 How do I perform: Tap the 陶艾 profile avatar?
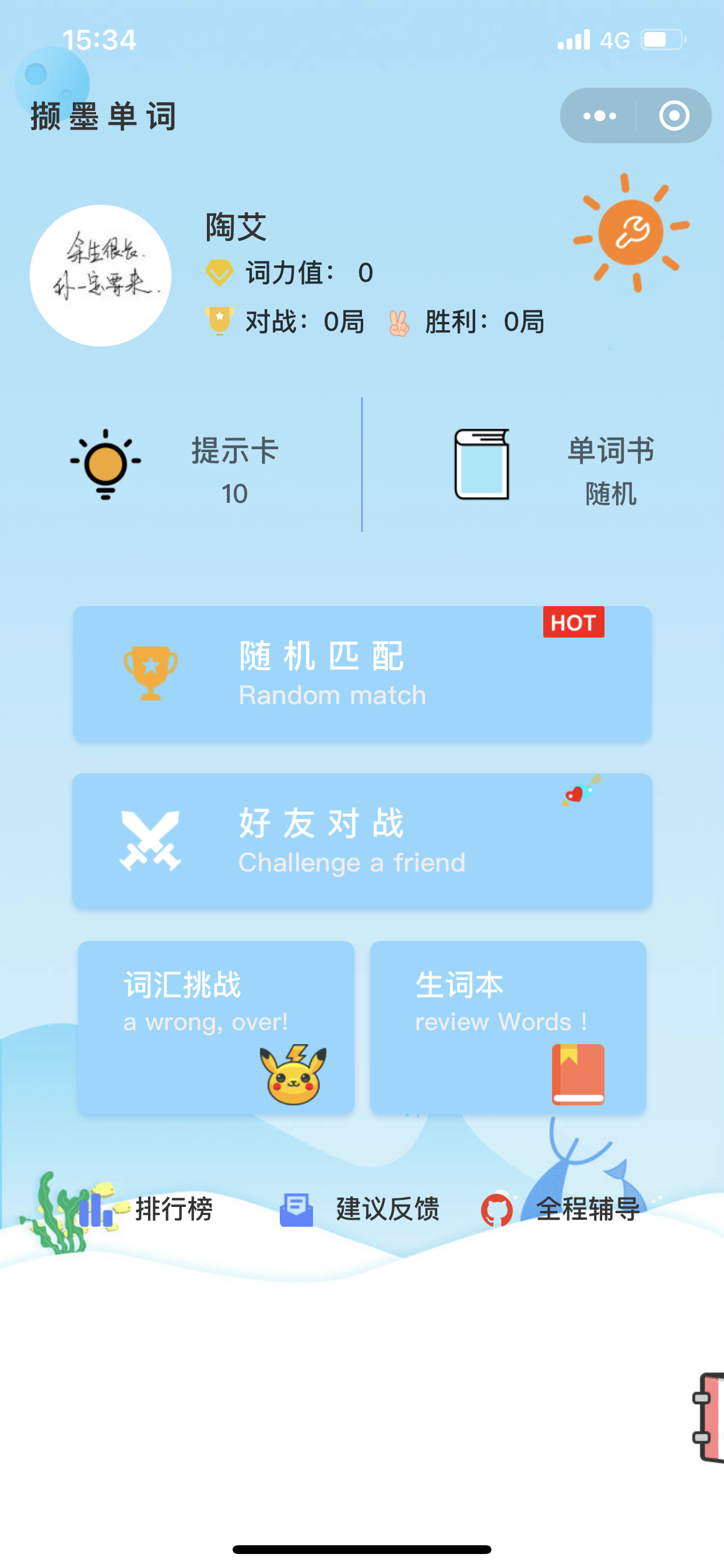point(100,276)
